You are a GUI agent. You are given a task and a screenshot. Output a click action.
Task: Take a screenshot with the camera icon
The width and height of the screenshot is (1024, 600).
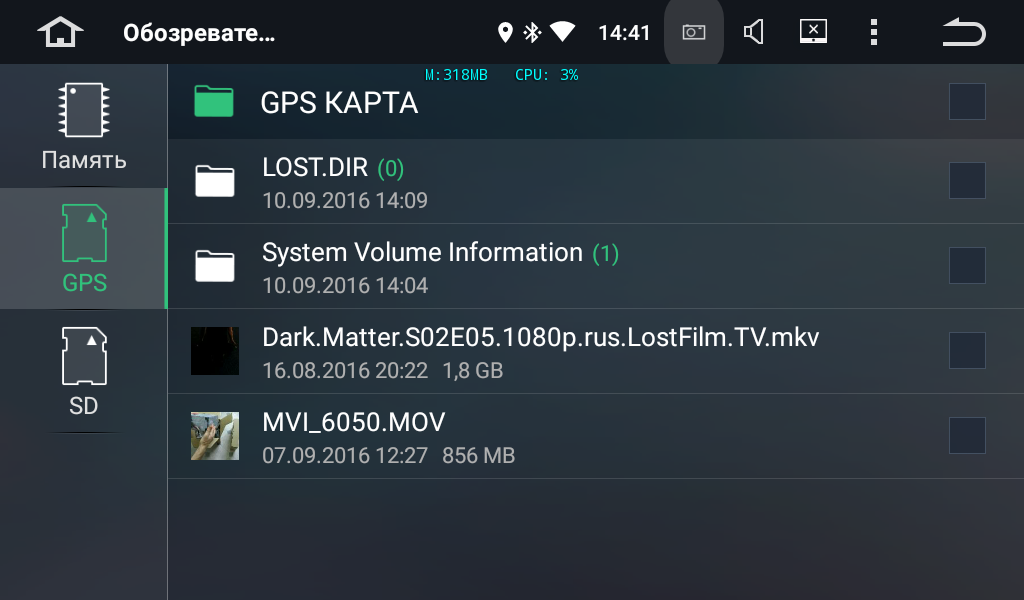[694, 33]
